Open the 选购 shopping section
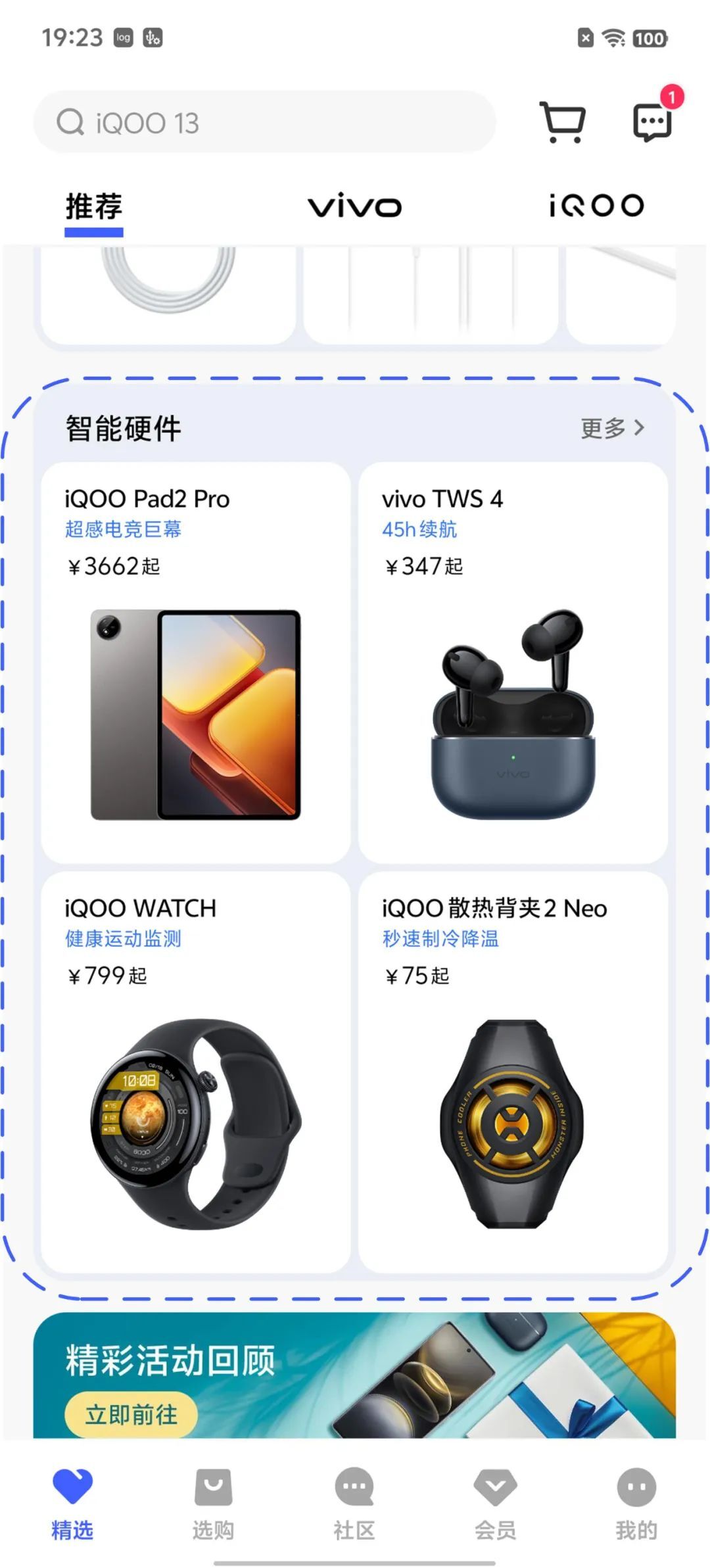 click(213, 1506)
